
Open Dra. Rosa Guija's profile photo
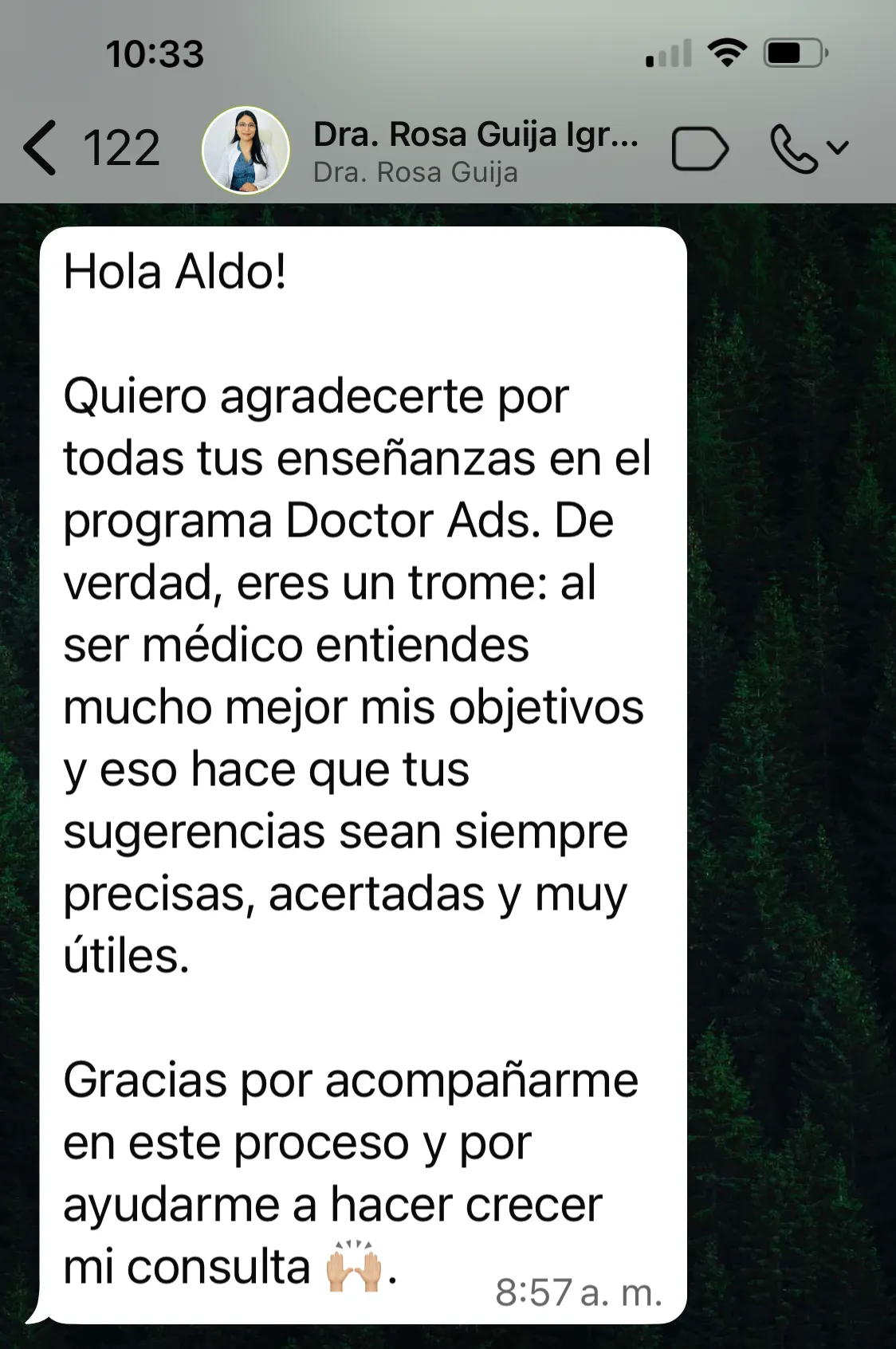click(x=246, y=150)
